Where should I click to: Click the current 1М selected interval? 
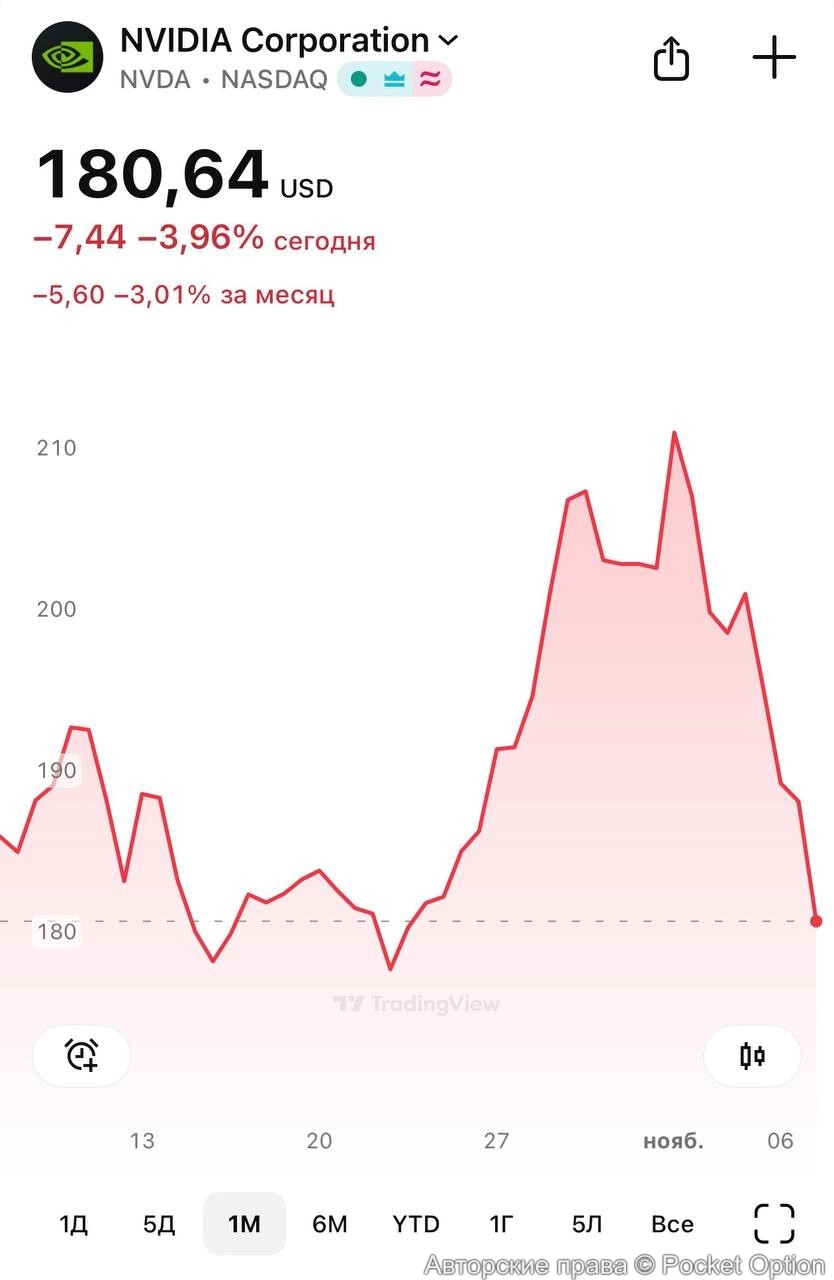pyautogui.click(x=244, y=1223)
